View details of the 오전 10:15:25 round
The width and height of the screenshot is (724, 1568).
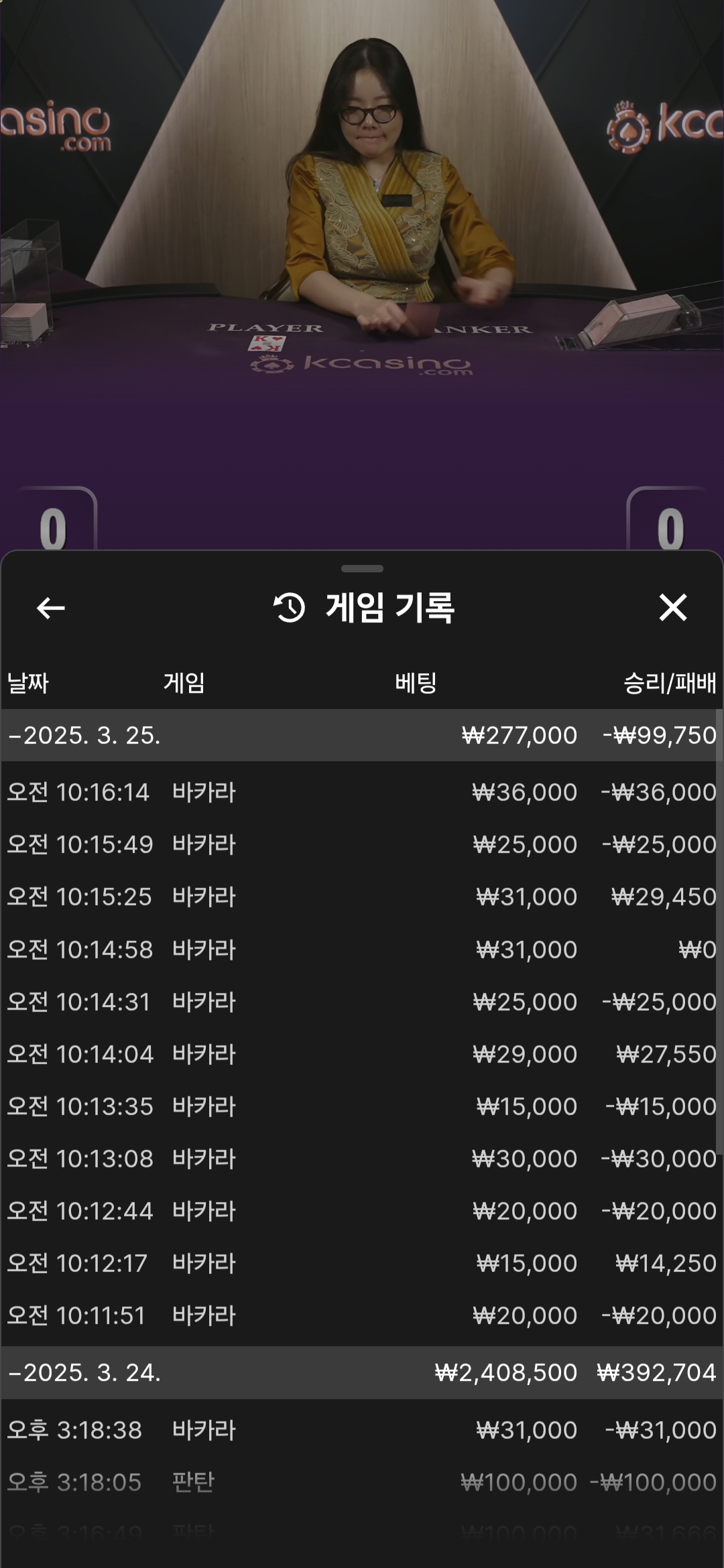362,897
